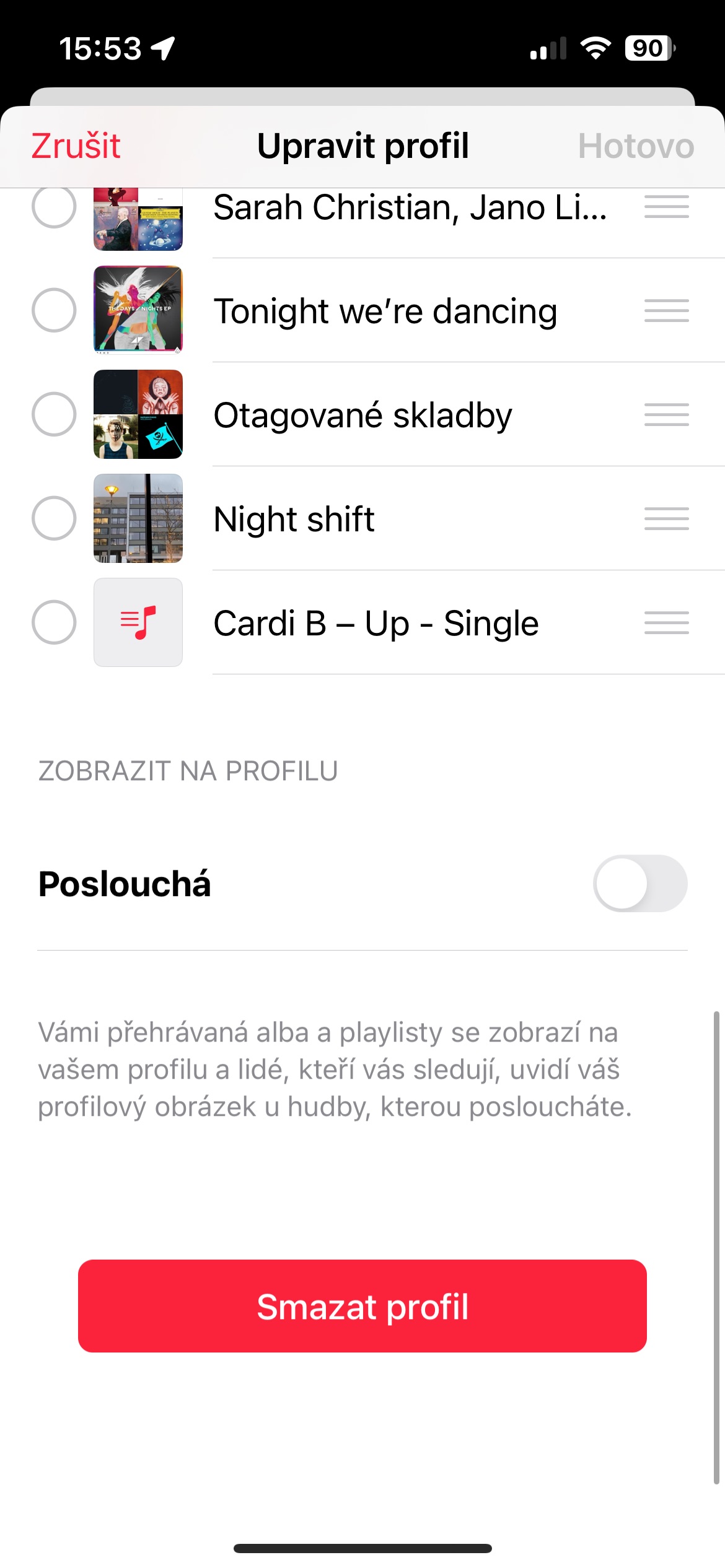
Task: Tap the reorder handle for Otagované skladby
Action: point(666,414)
